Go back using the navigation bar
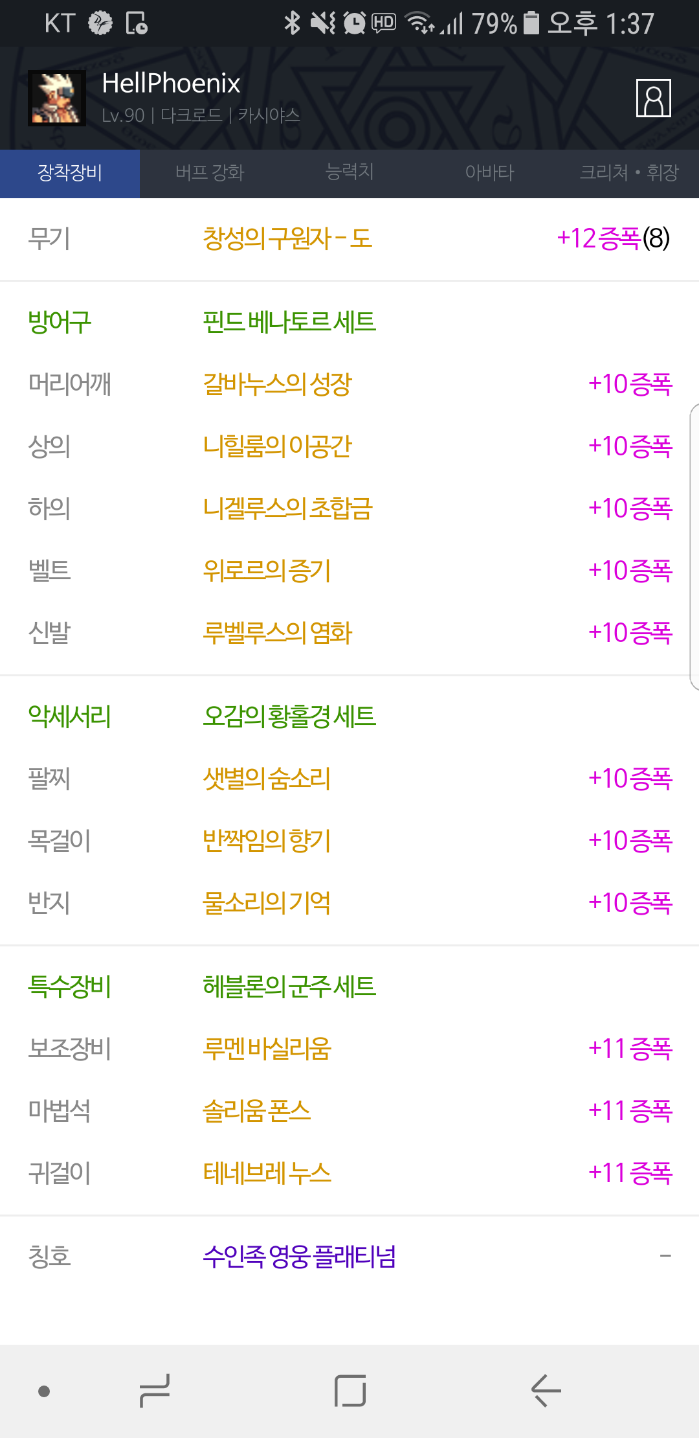 (x=545, y=1390)
